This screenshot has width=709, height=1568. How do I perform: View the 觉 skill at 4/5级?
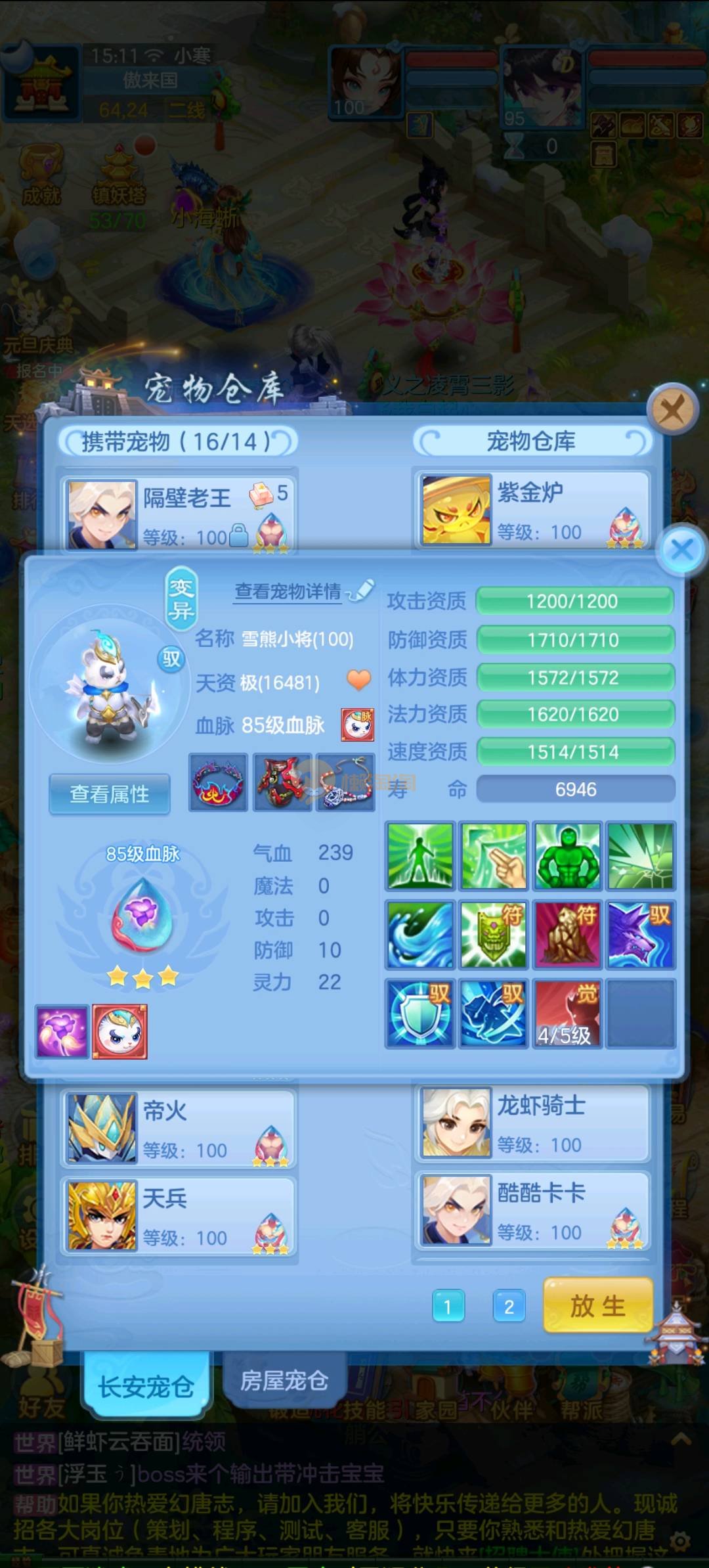(567, 1013)
